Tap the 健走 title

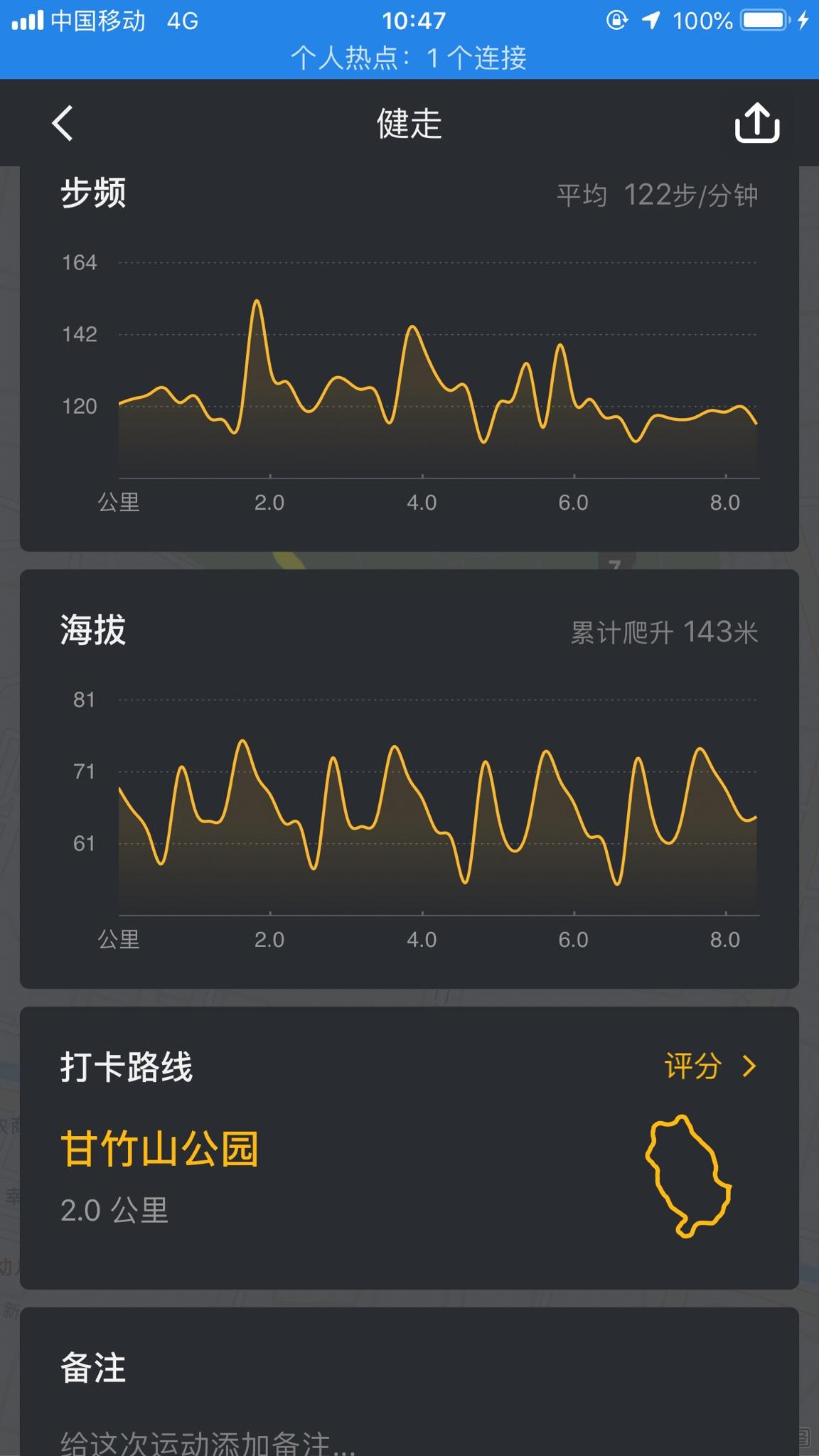pos(409,122)
